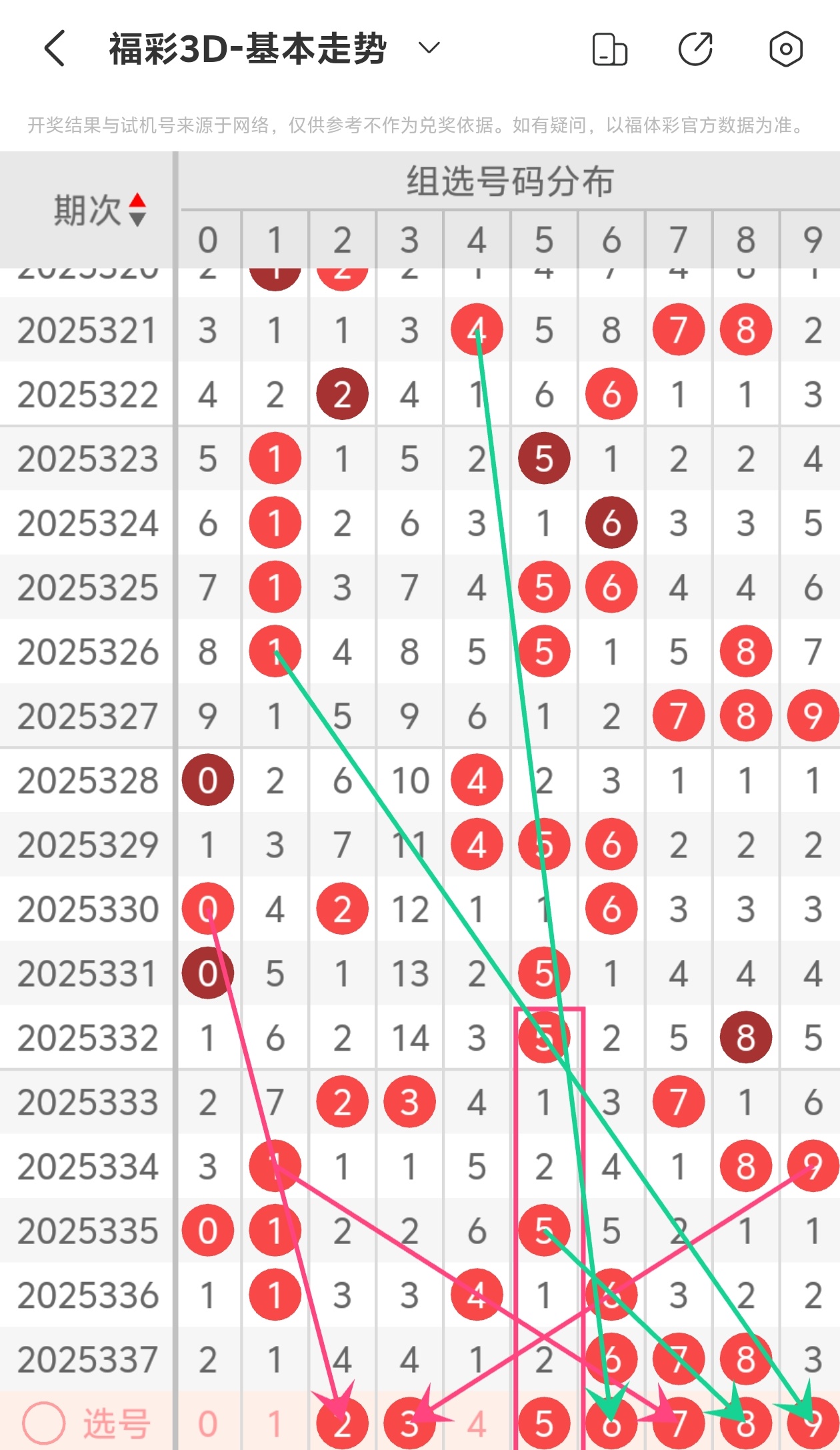Select number 0 in the 选号 row
Screen dimensions: 840x1450
(208, 1424)
